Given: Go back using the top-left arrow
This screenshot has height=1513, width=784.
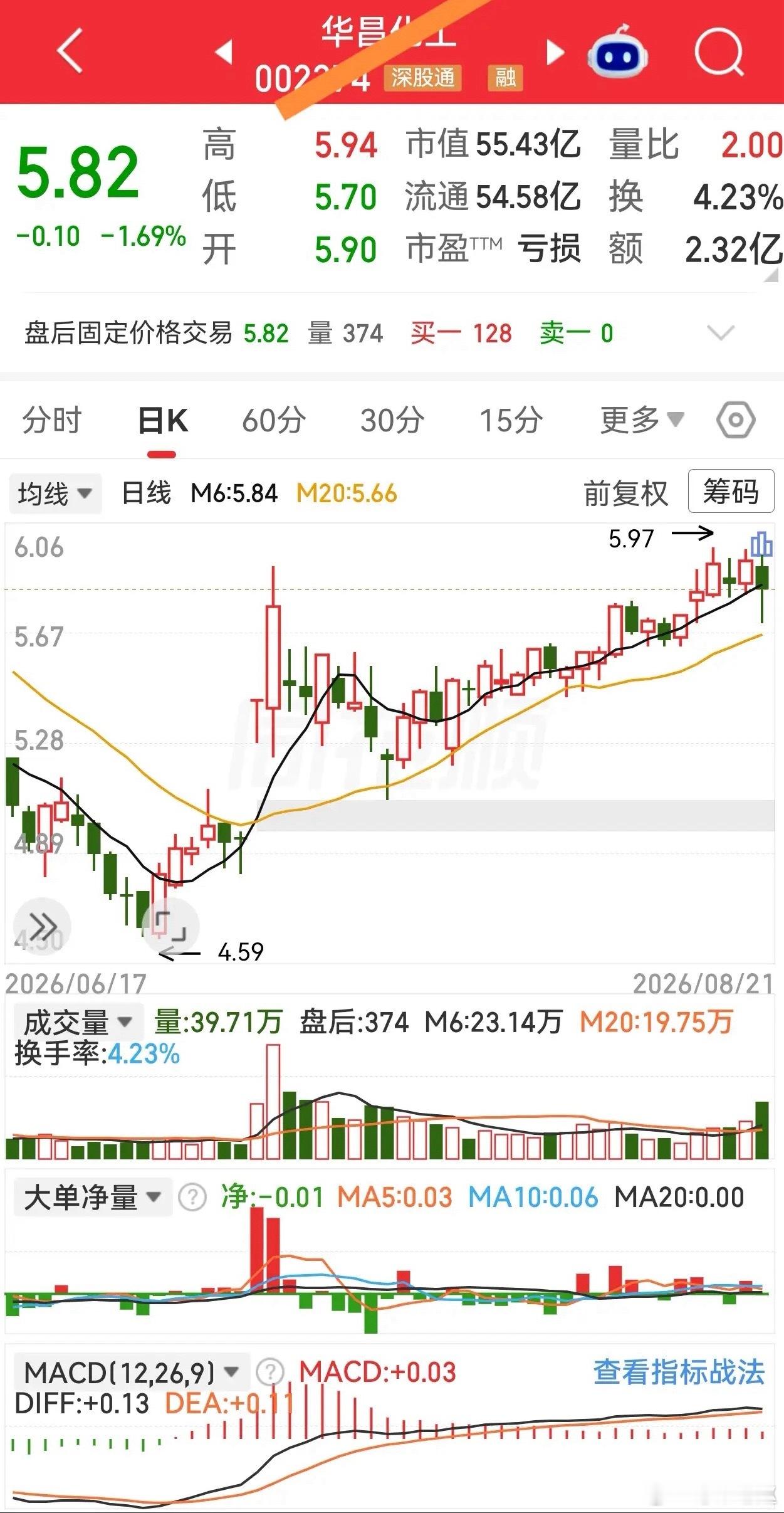Looking at the screenshot, I should (x=70, y=51).
